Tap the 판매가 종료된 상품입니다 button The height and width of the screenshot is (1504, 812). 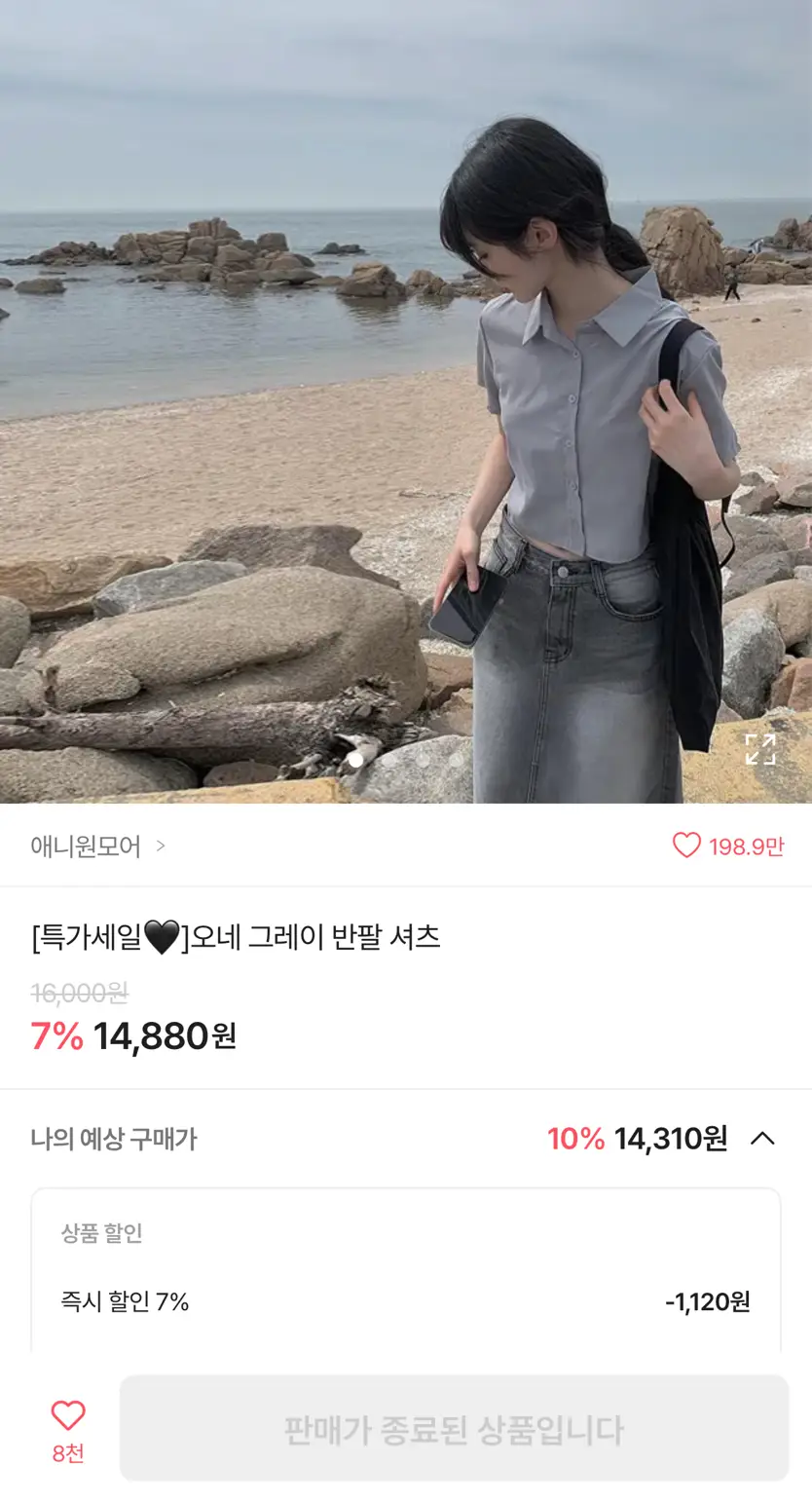[x=454, y=1429]
